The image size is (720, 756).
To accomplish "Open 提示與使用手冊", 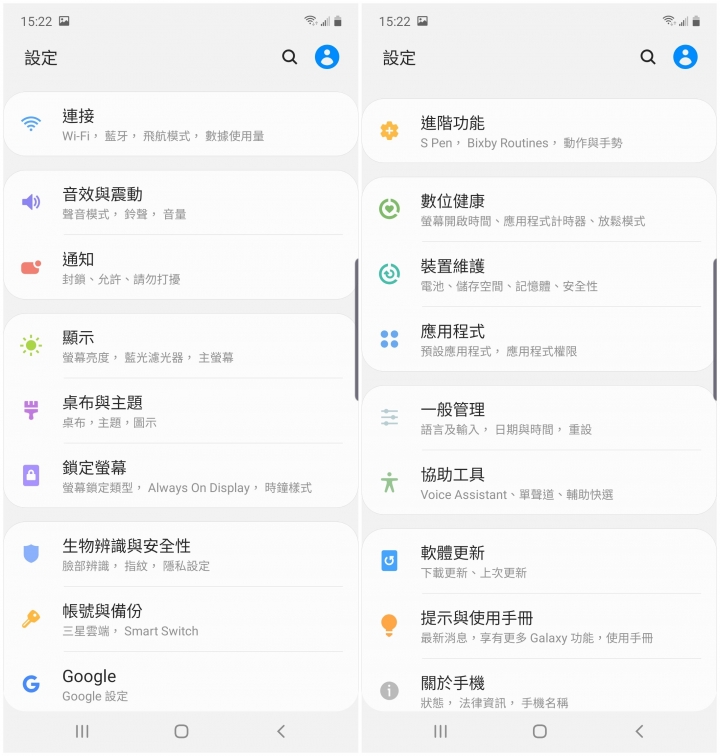I will [x=538, y=625].
